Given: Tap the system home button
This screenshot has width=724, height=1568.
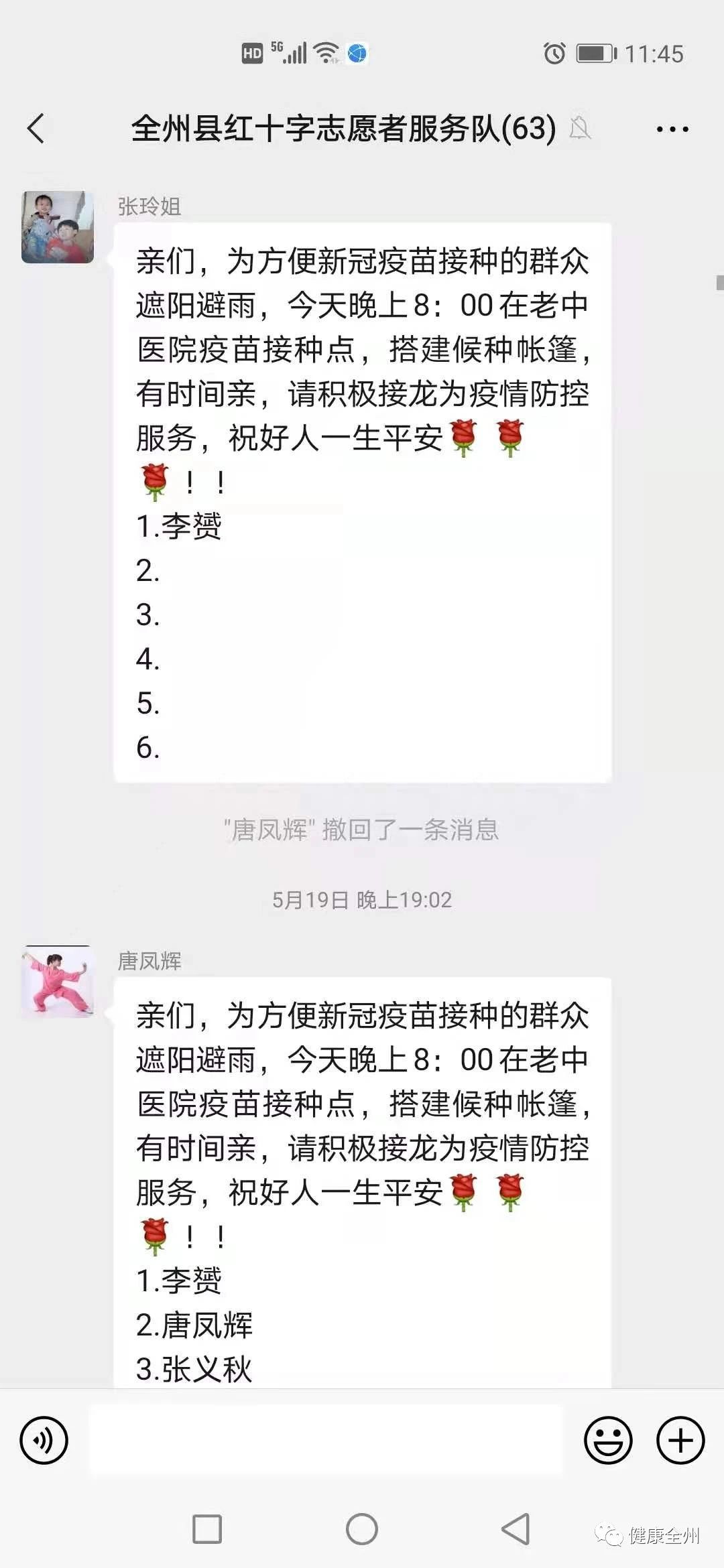Looking at the screenshot, I should tap(362, 1529).
